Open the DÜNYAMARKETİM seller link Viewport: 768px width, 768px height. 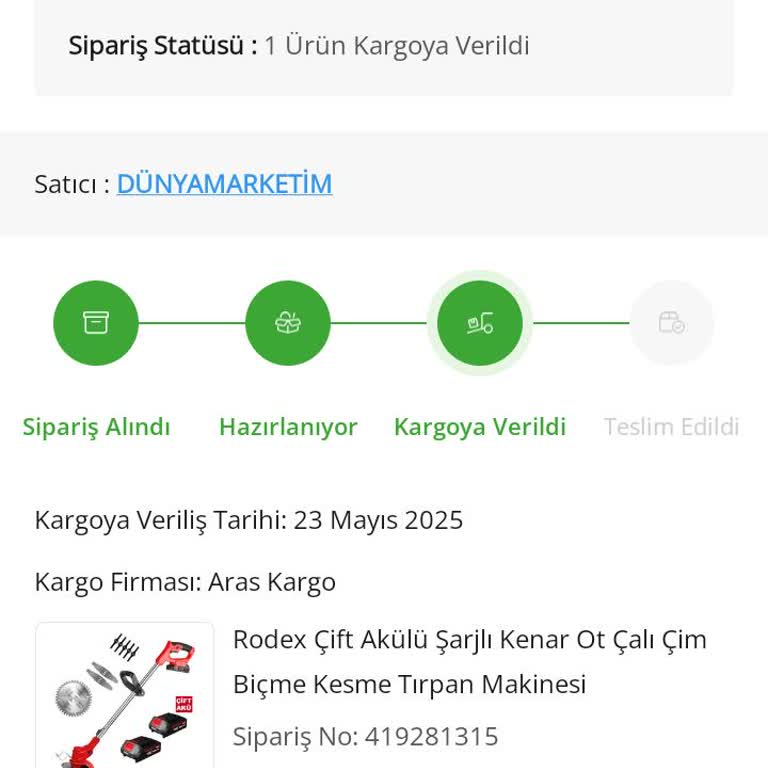224,184
